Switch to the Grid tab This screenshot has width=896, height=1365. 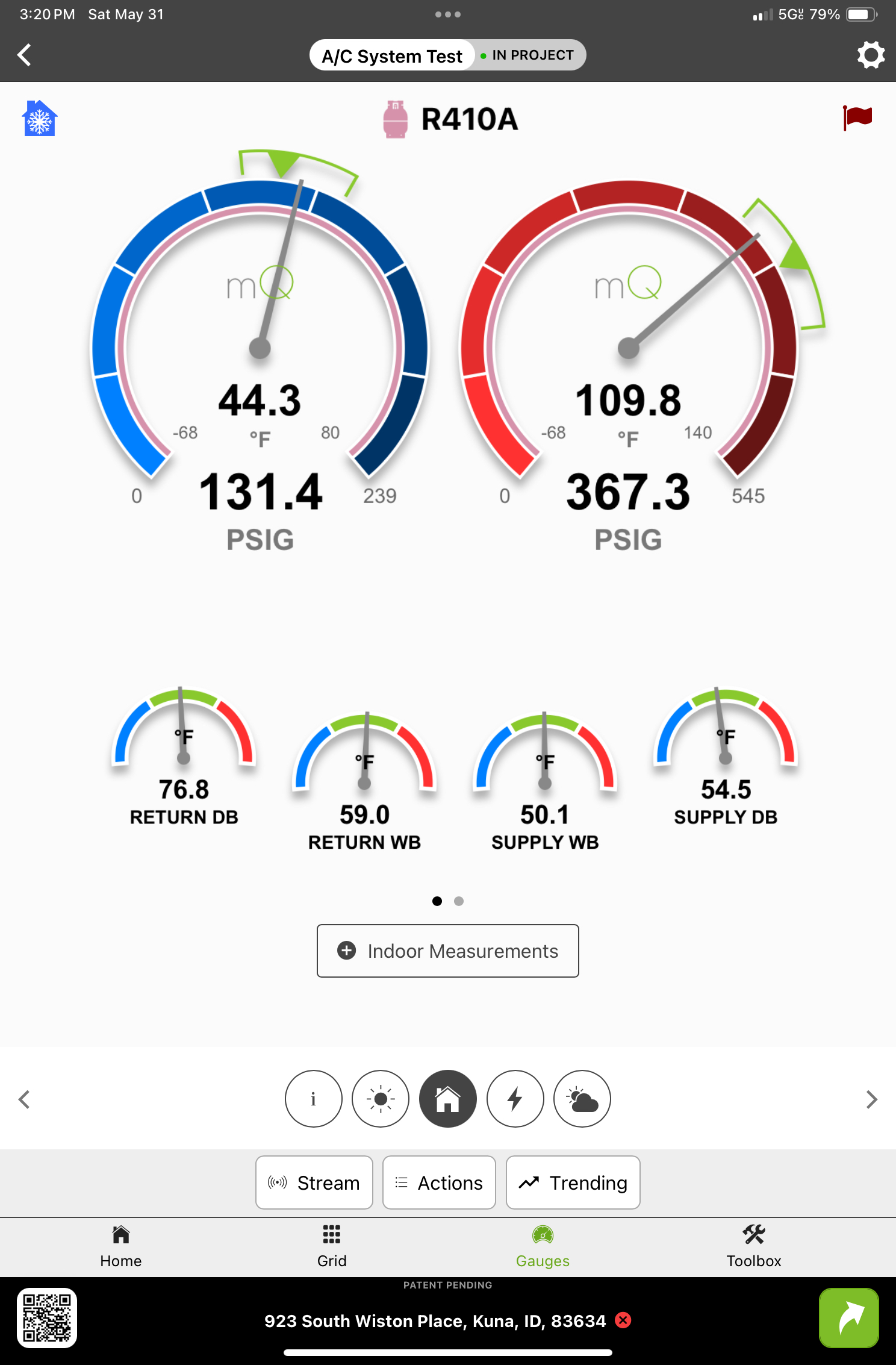click(332, 1246)
